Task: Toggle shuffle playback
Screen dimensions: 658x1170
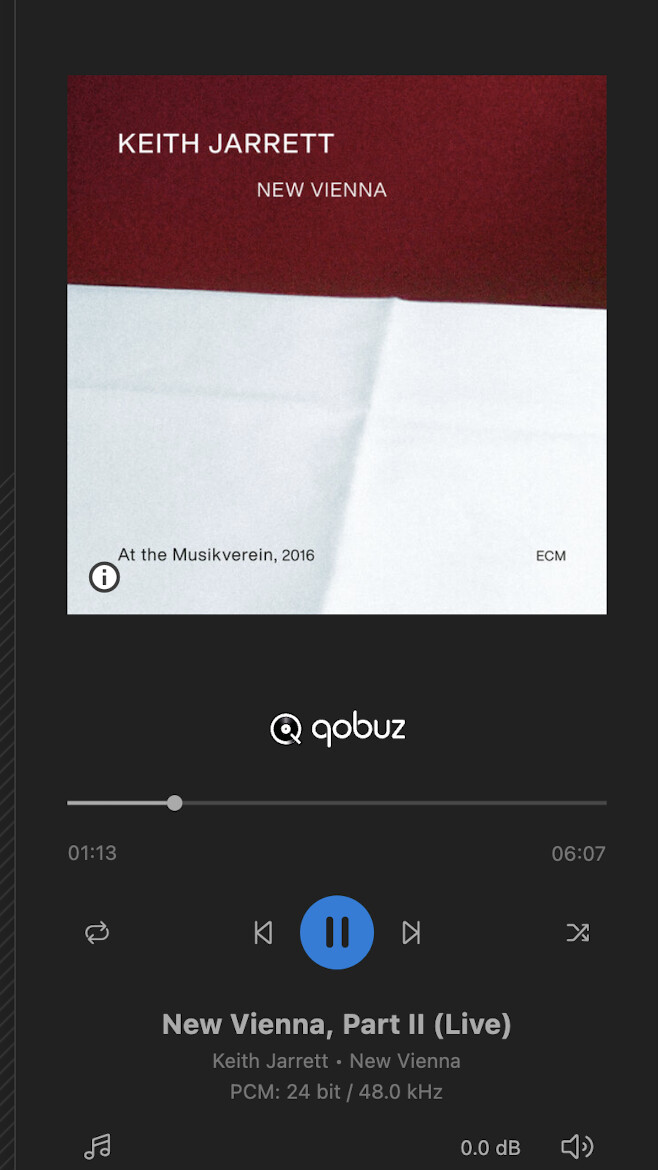Action: (x=577, y=933)
